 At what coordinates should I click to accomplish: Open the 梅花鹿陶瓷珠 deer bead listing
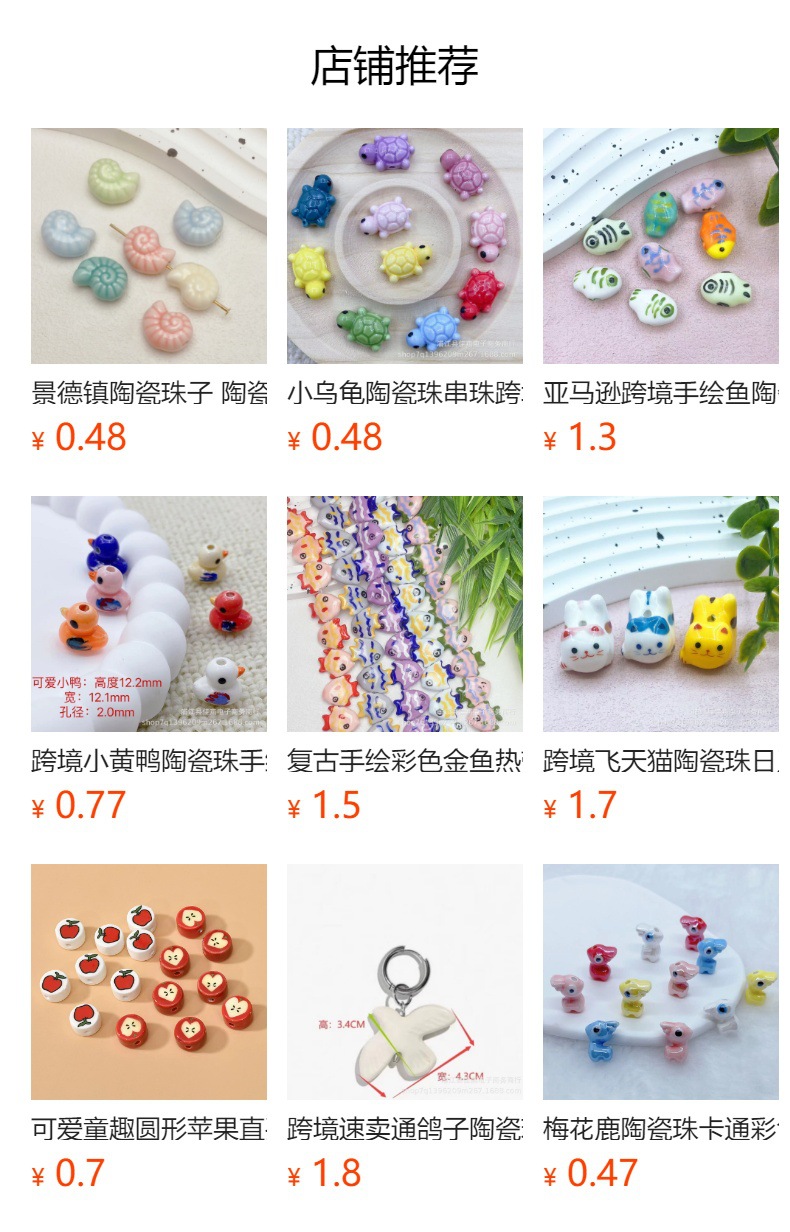(x=660, y=982)
